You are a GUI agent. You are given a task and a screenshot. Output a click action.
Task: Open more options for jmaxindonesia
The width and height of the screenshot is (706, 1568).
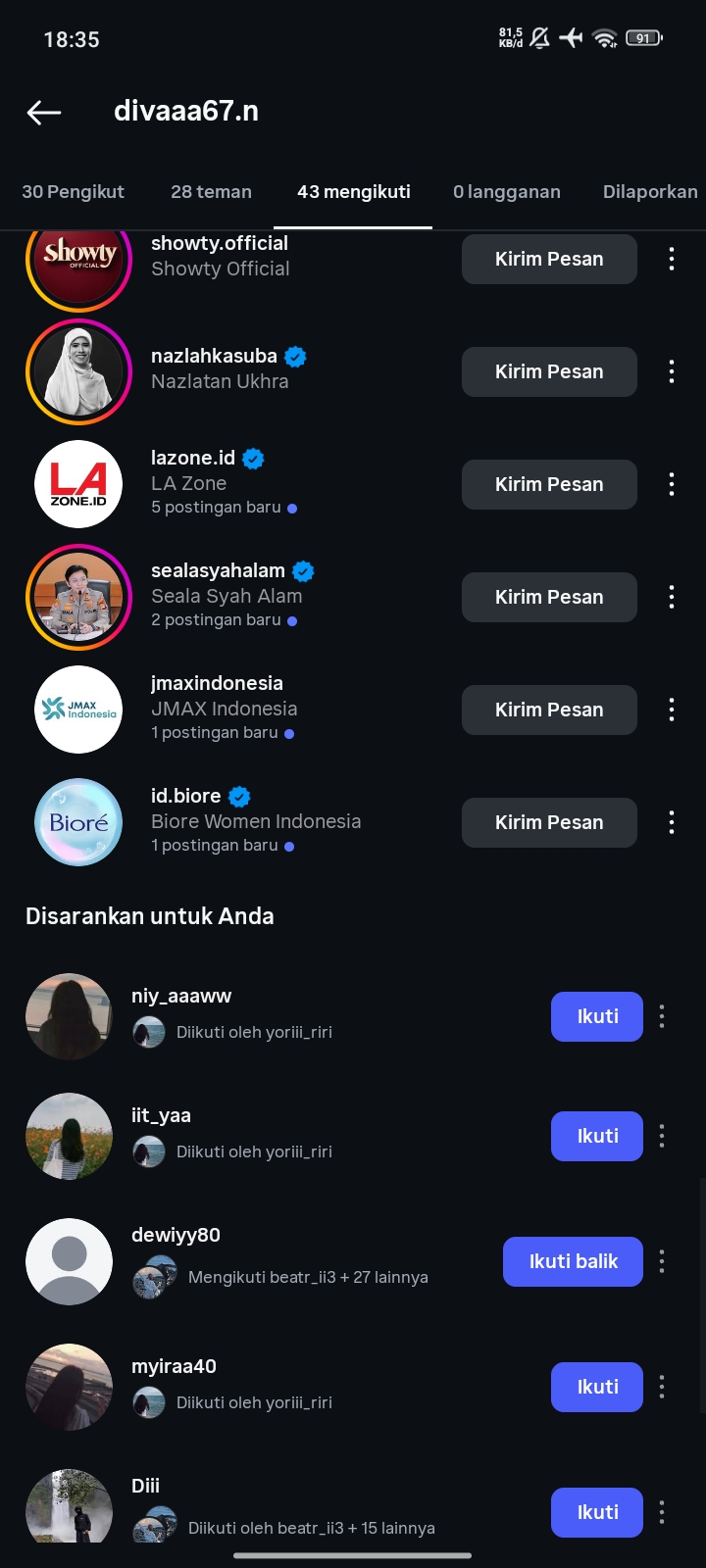(x=672, y=710)
